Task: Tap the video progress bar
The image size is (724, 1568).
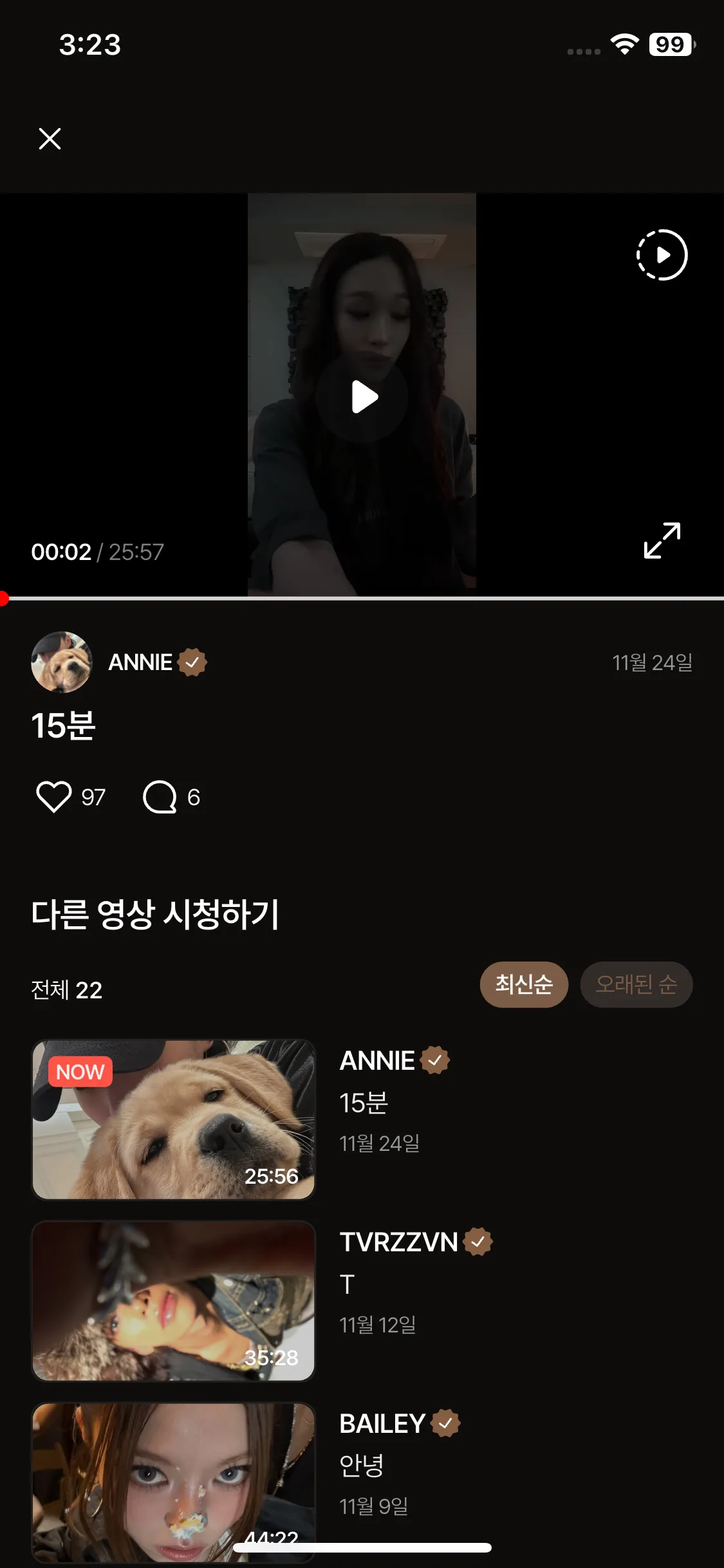Action: [x=362, y=598]
